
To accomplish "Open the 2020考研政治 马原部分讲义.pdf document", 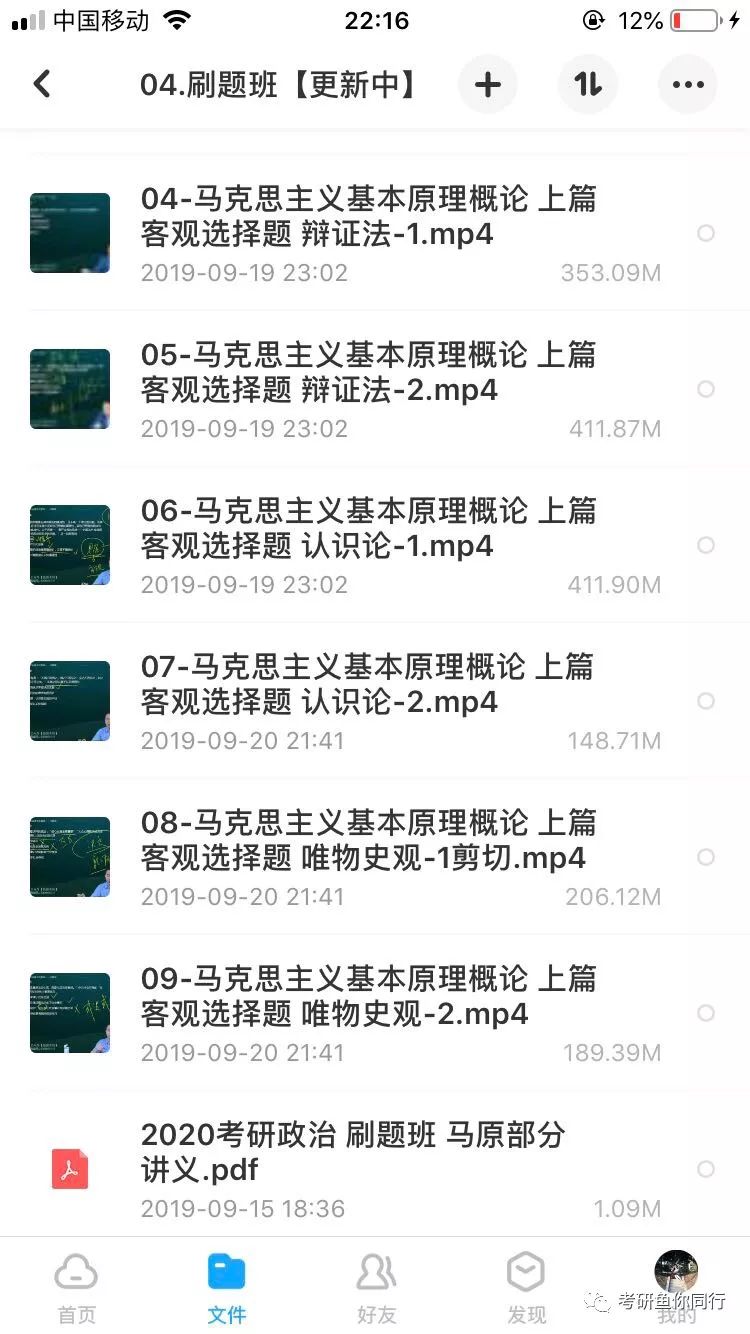I will coord(368,1169).
